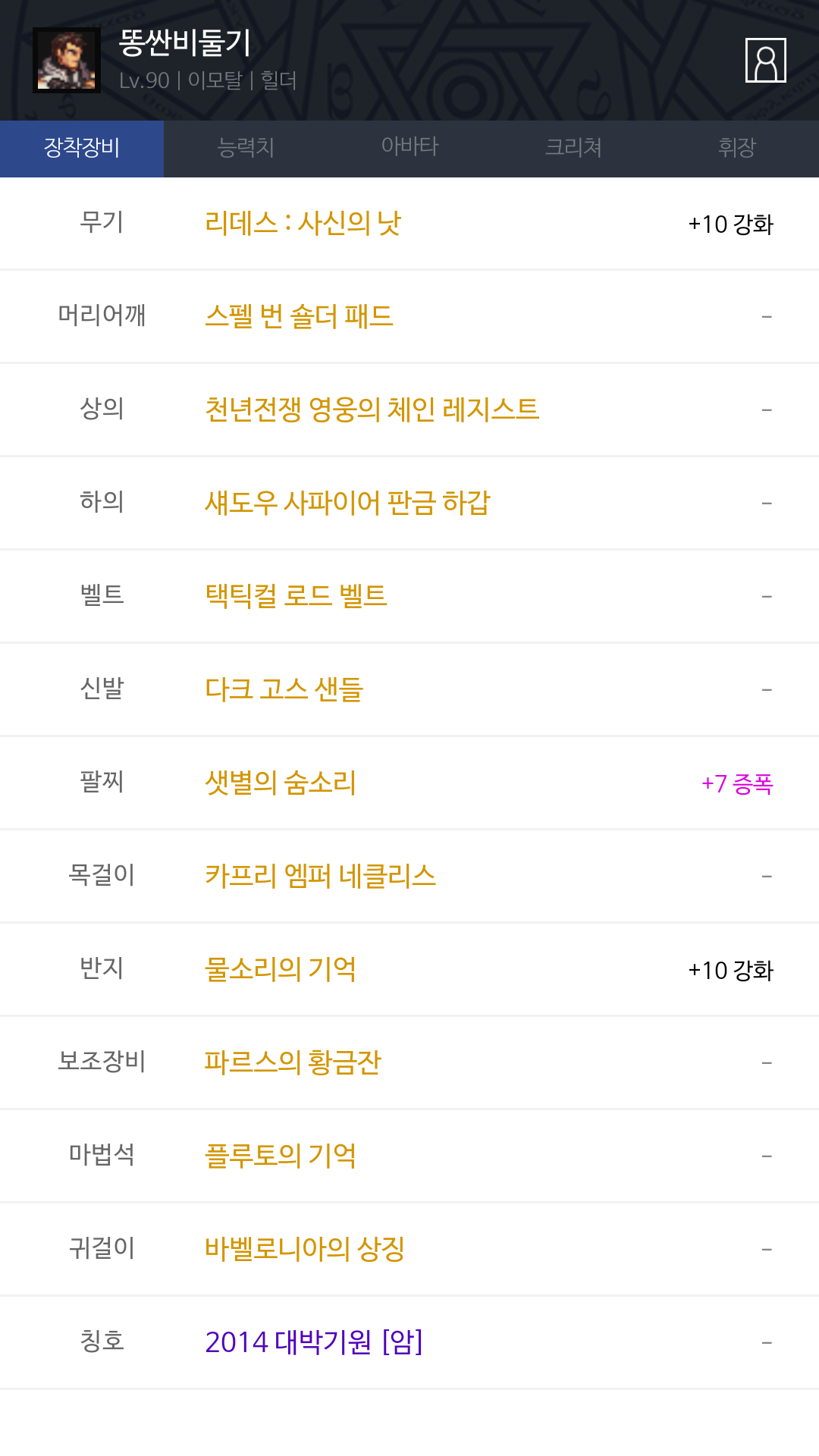Viewport: 819px width, 1456px height.
Task: View ring 물소리의 기억 details
Action: click(281, 969)
